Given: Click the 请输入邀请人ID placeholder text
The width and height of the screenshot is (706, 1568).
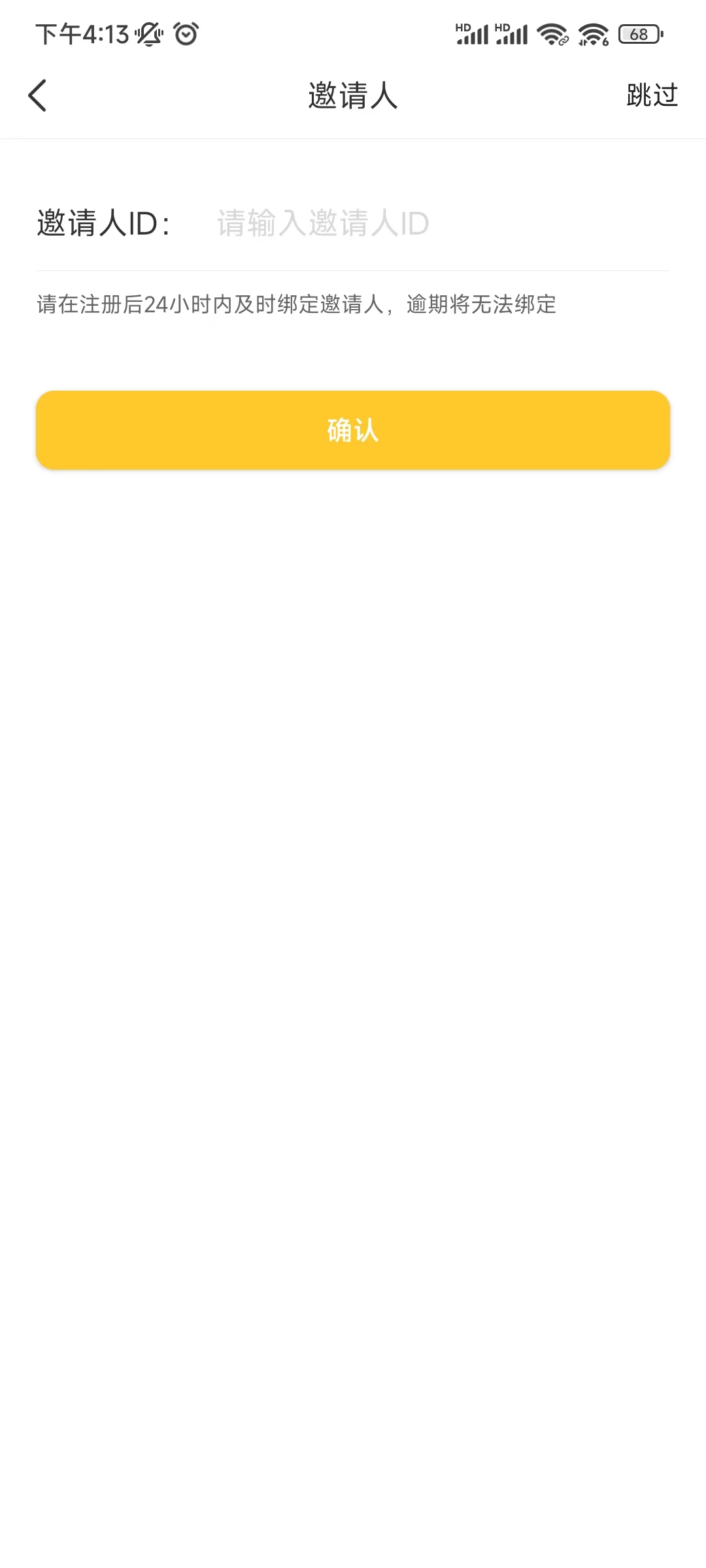Looking at the screenshot, I should coord(319,223).
